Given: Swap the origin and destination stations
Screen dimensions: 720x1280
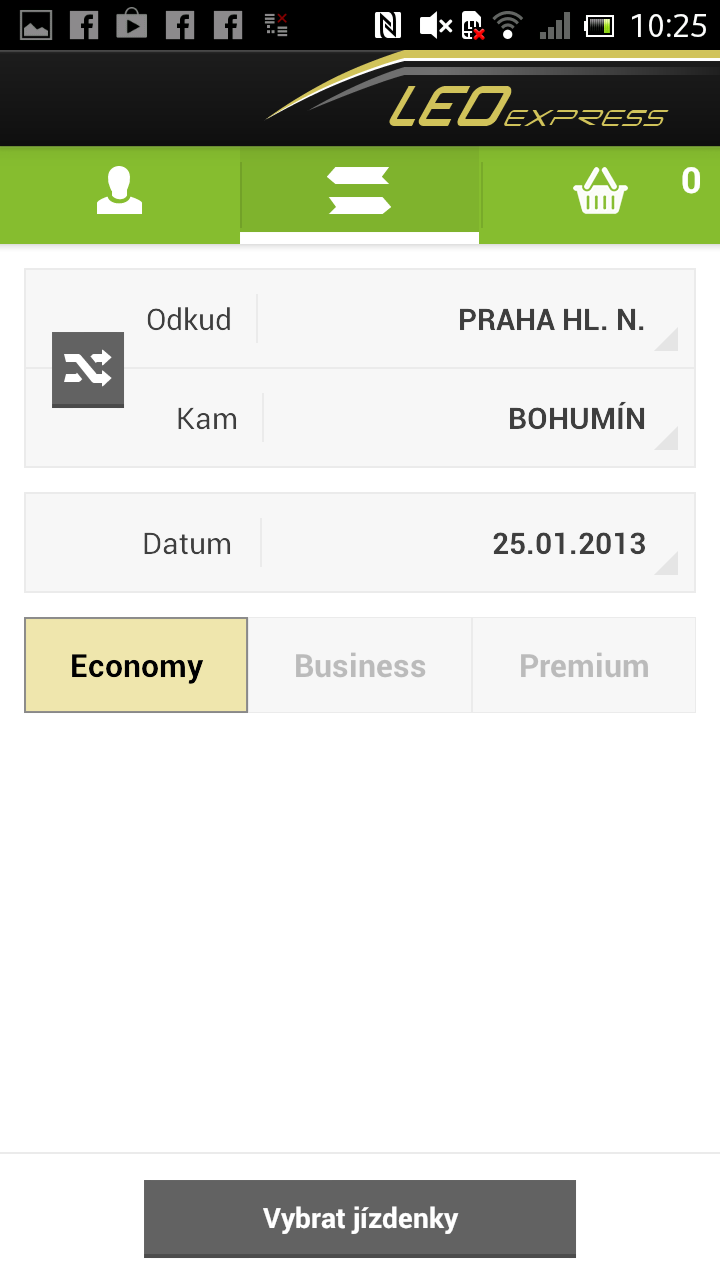Looking at the screenshot, I should [x=88, y=369].
